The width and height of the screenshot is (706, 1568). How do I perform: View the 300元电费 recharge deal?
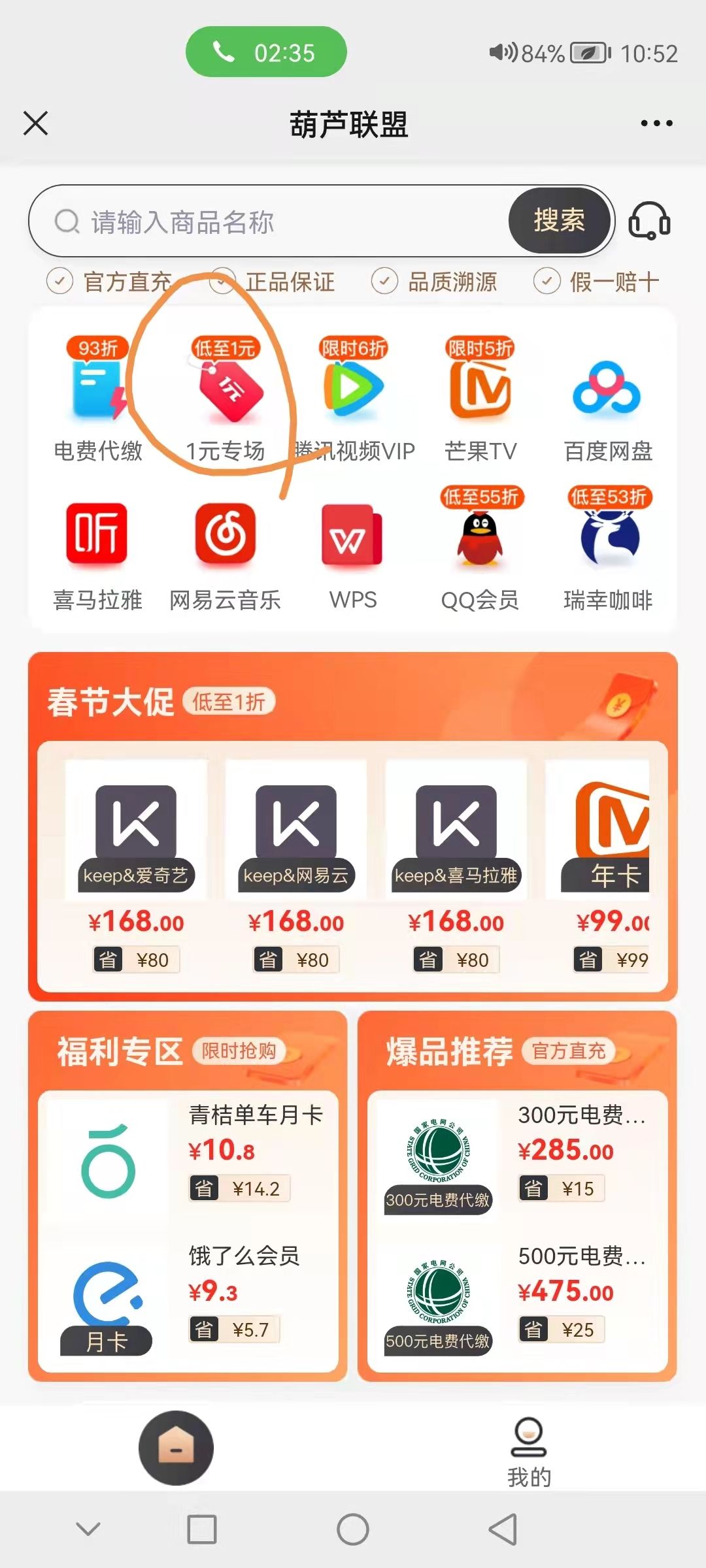pos(518,1158)
